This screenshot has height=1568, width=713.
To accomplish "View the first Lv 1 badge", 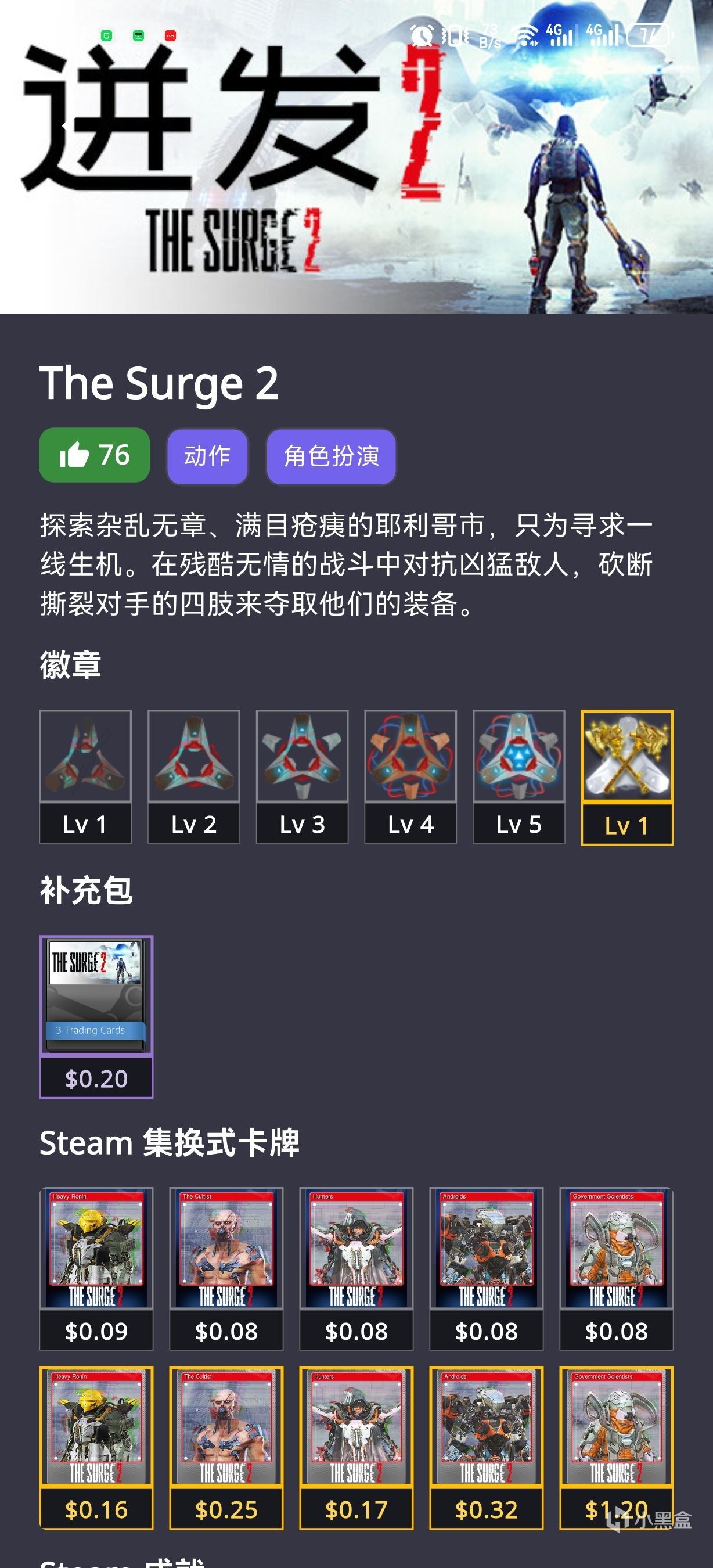I will (x=85, y=775).
